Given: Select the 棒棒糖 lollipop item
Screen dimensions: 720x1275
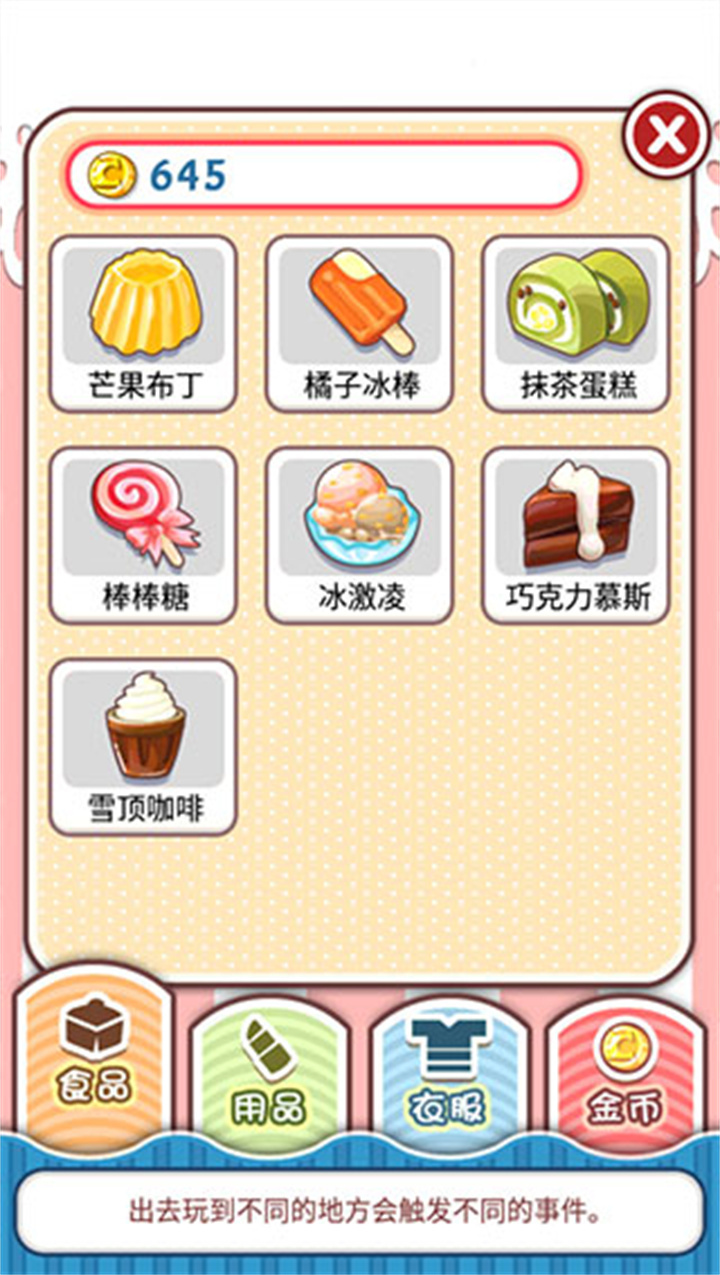Looking at the screenshot, I should pyautogui.click(x=143, y=535).
